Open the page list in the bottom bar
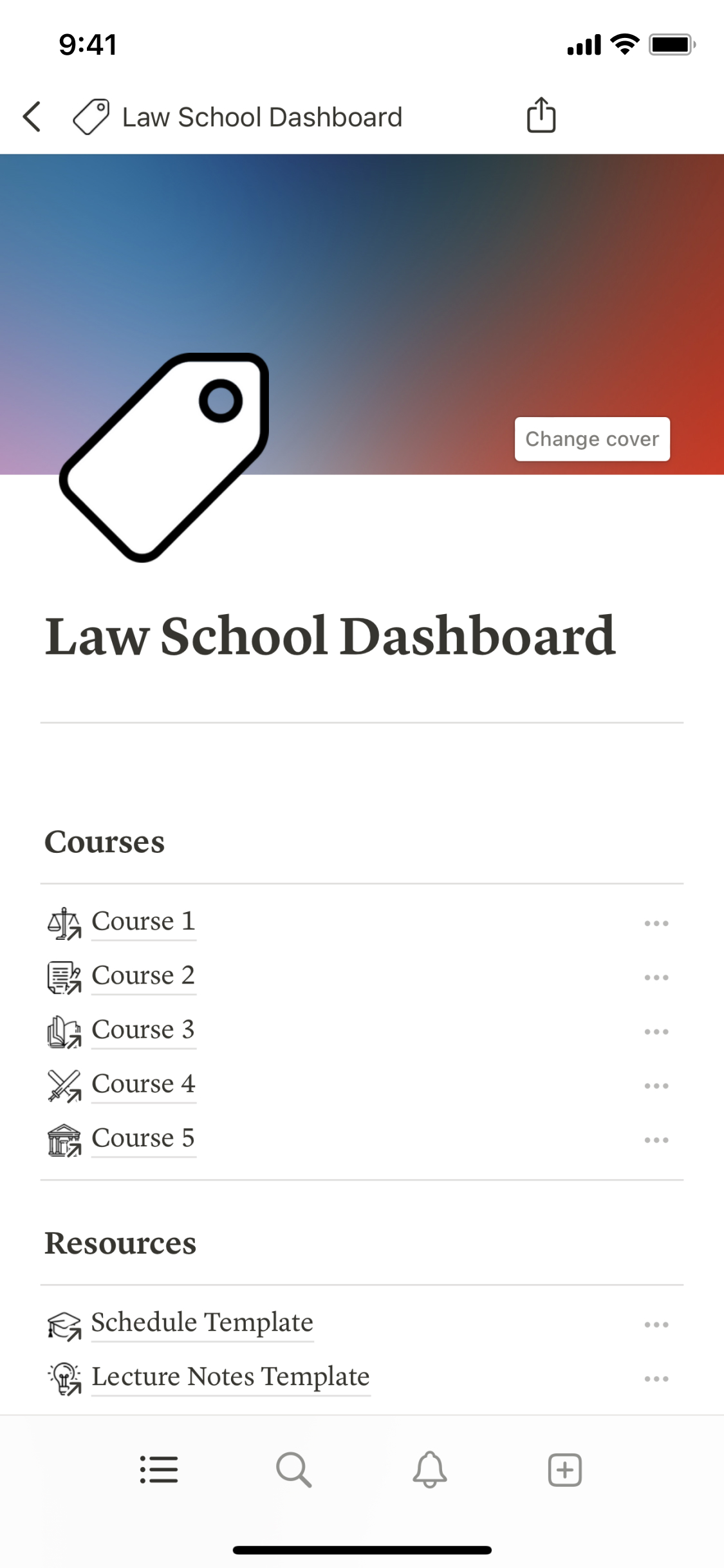Image resolution: width=724 pixels, height=1568 pixels. [159, 1470]
